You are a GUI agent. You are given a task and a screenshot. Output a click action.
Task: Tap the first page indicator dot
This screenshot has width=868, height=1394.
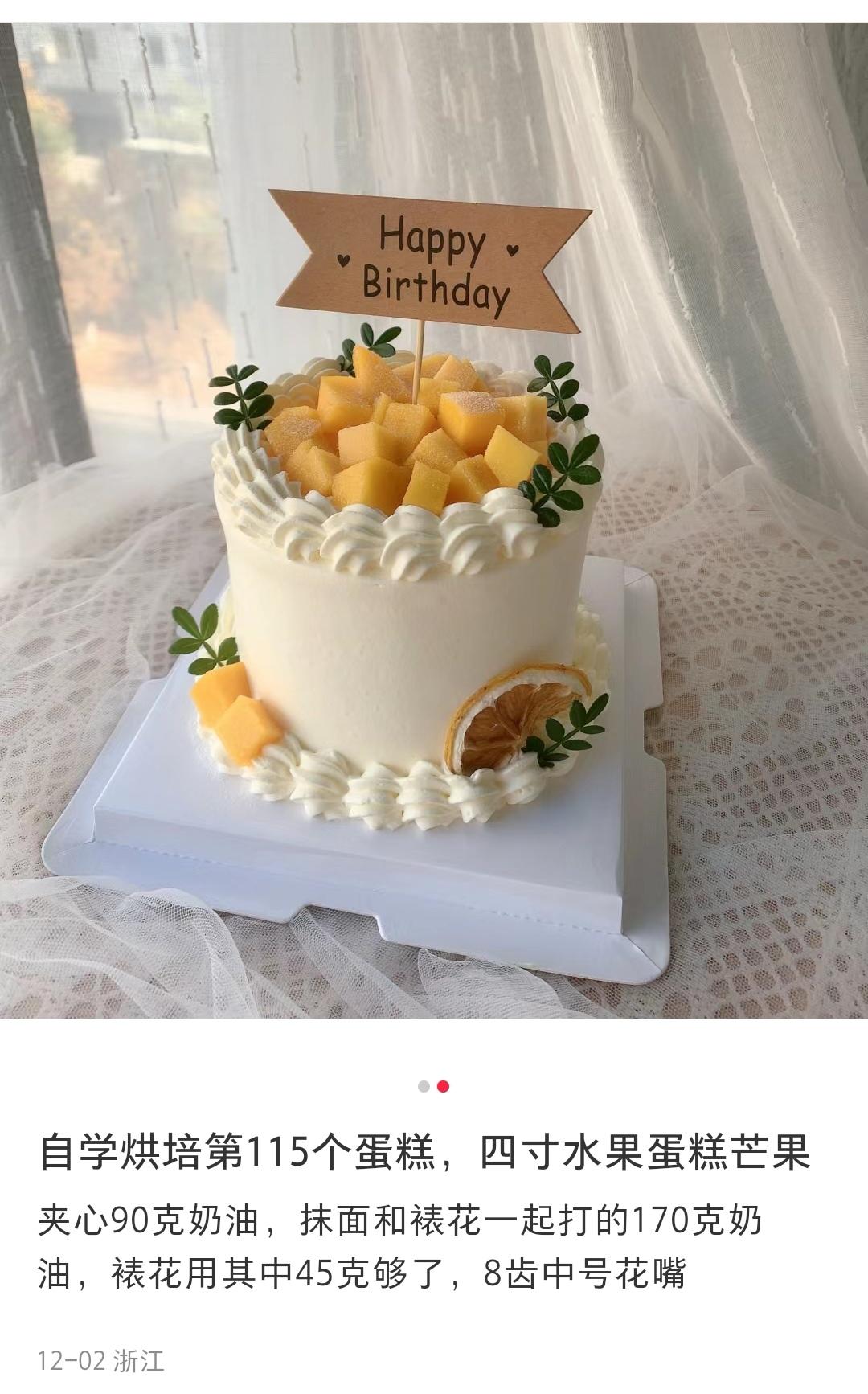click(424, 1087)
